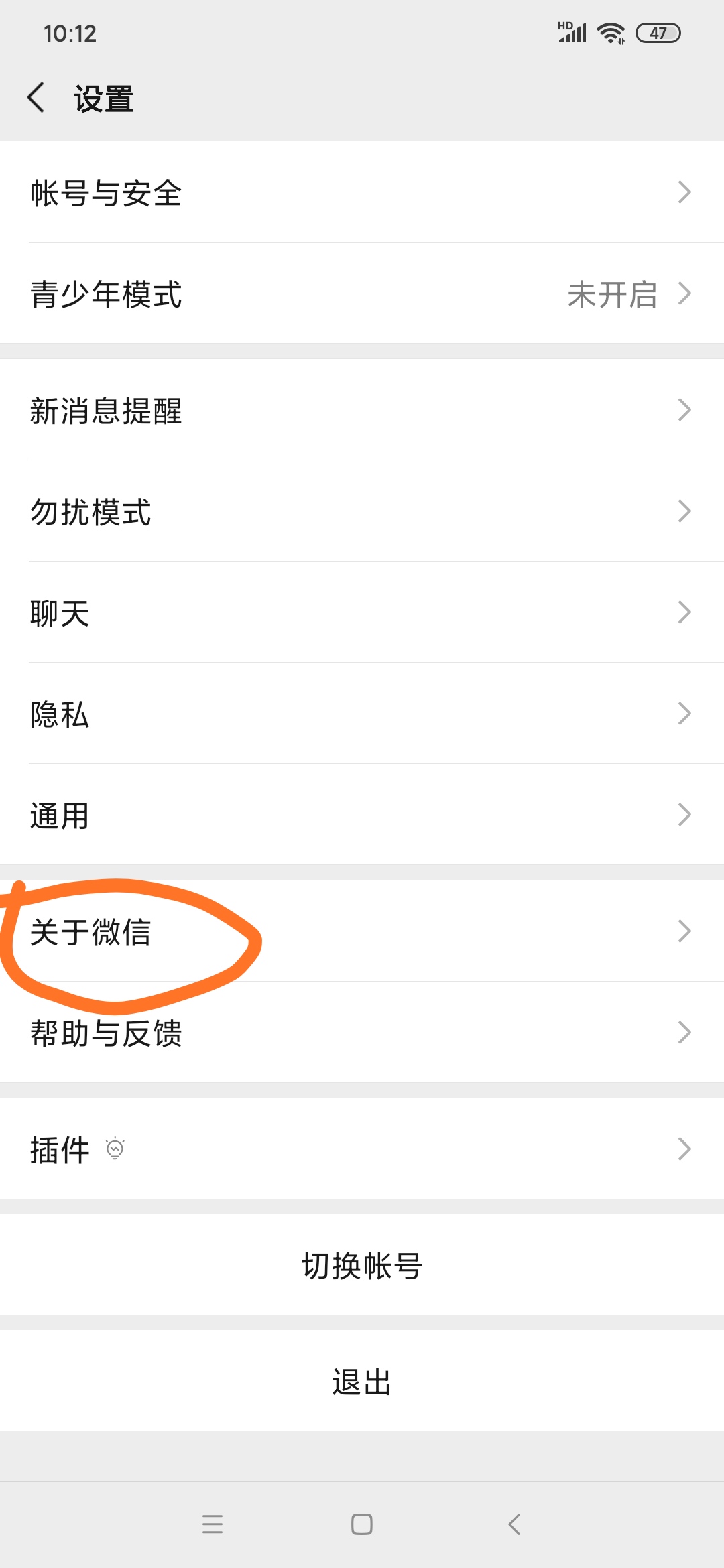Screen dimensions: 724x1568
Task: Expand the chevron next to 帐号与安全
Action: click(684, 192)
